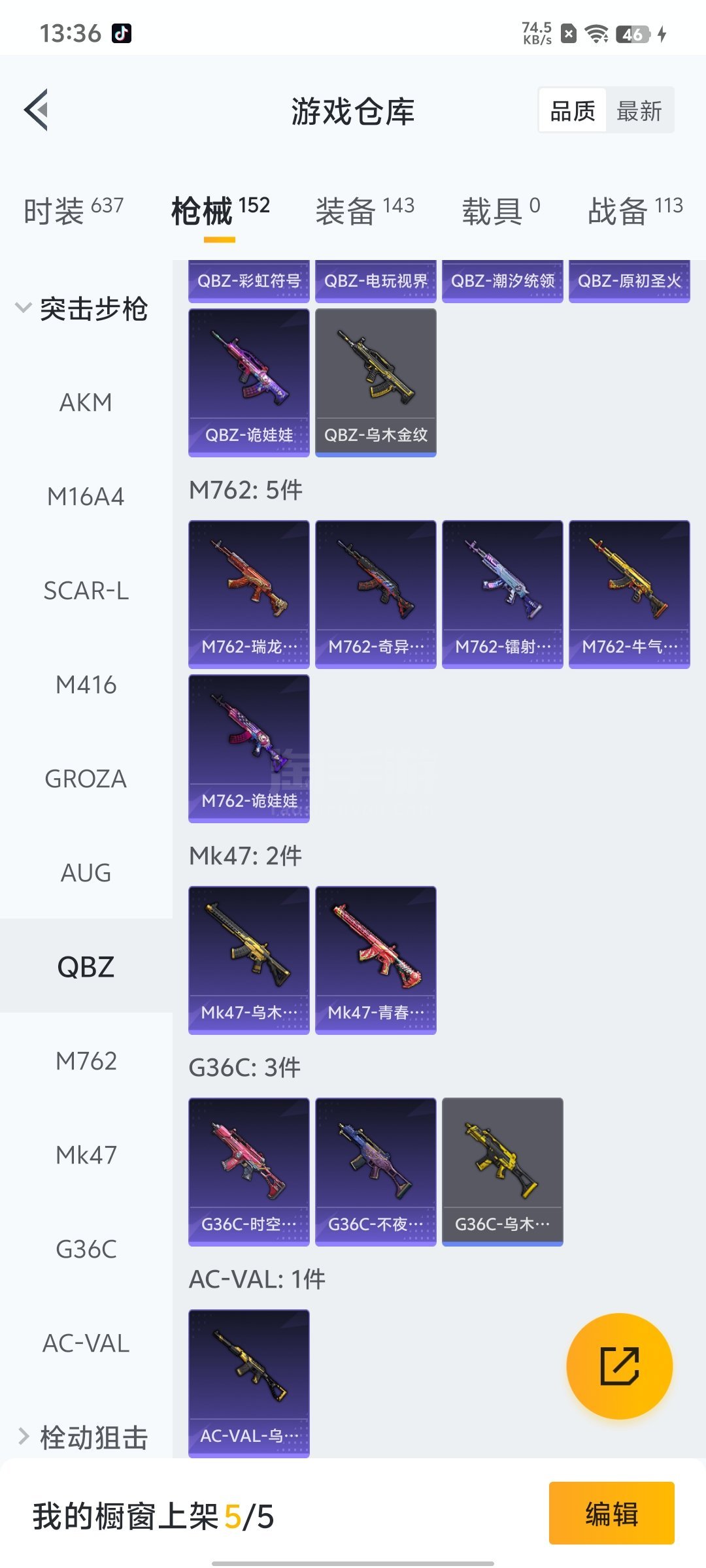Switch to the 装备 tab
706x1568 pixels.
(x=365, y=210)
